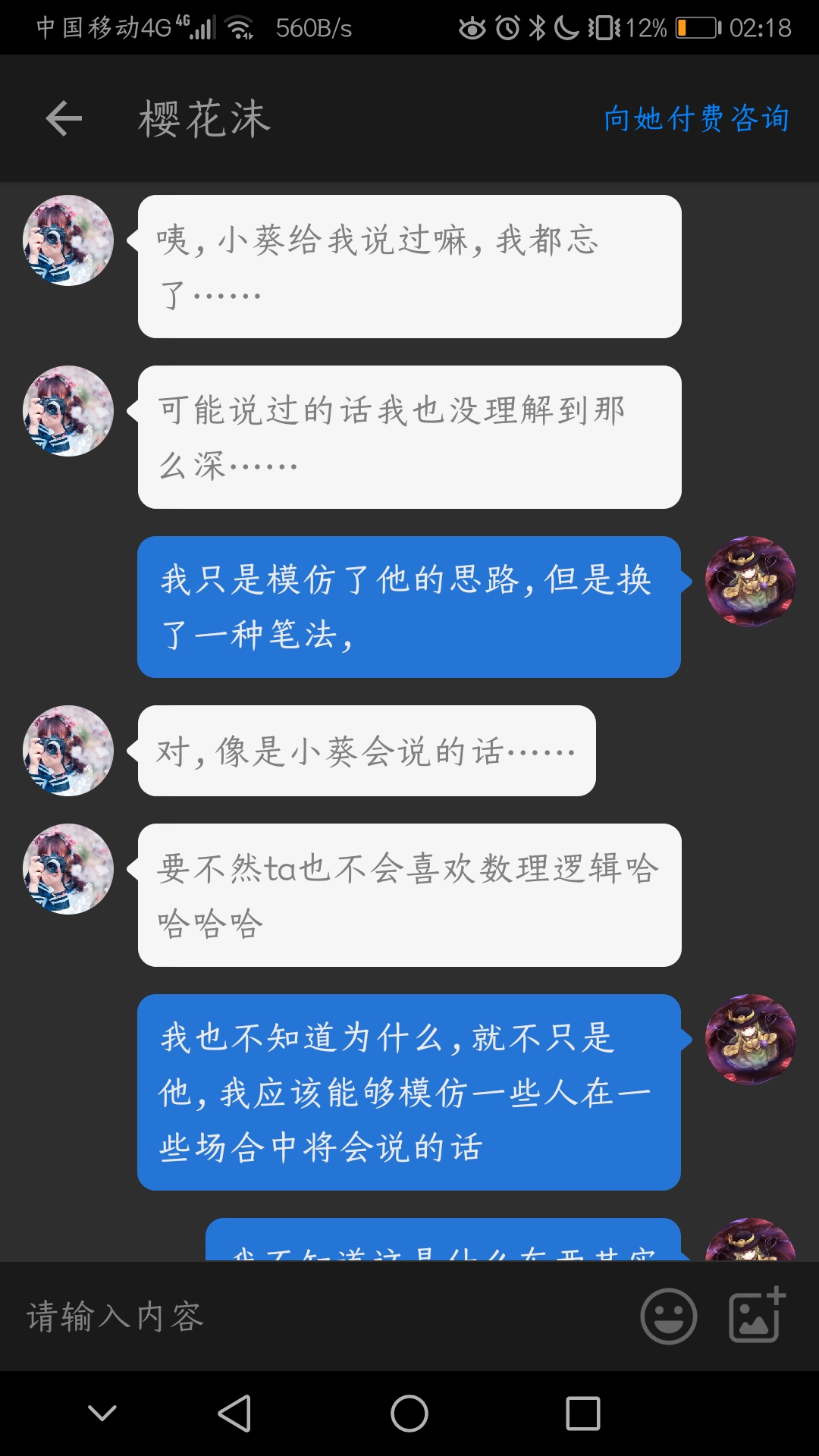Attach an image to the message

[755, 1316]
